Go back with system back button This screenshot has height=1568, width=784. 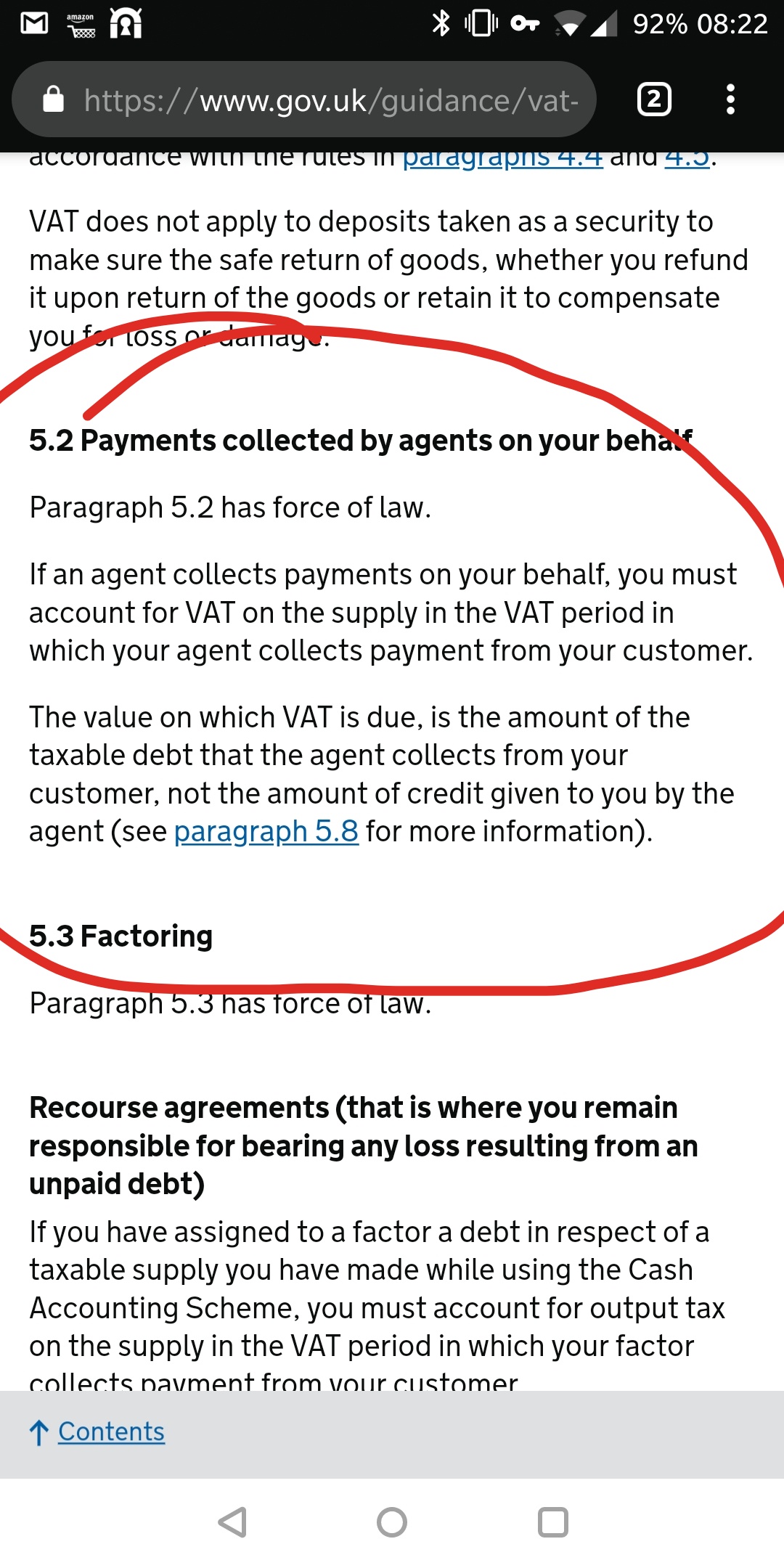[232, 1522]
